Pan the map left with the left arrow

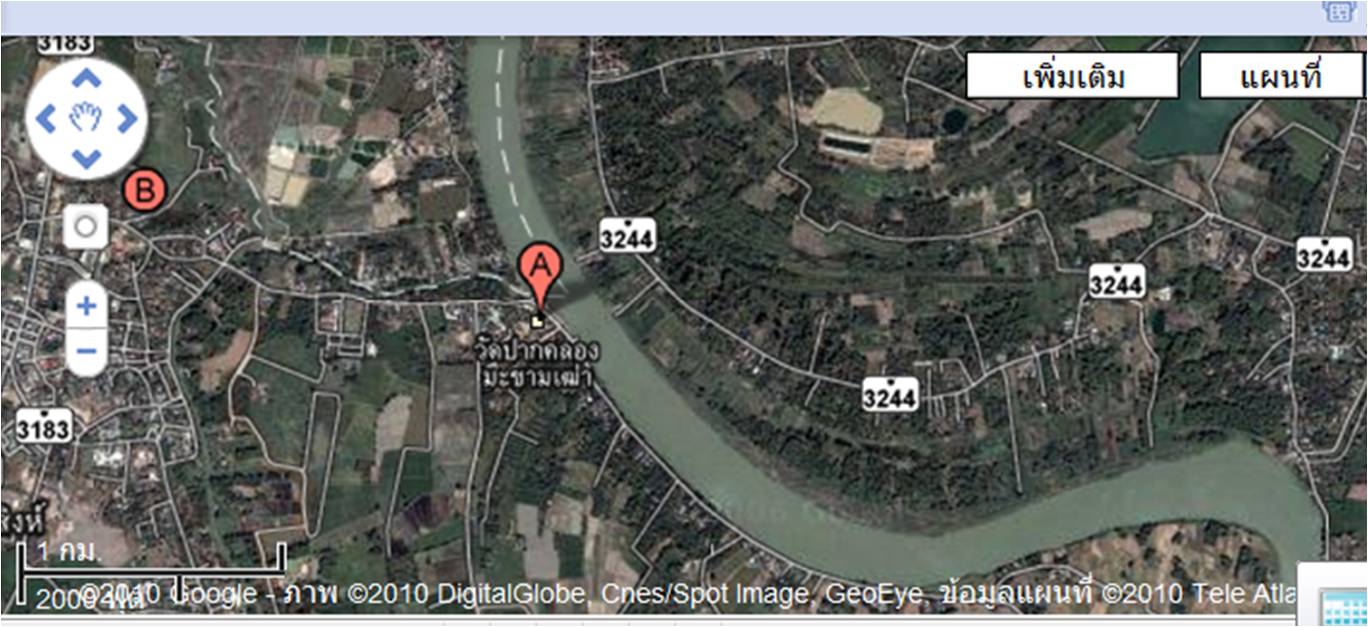coord(46,119)
